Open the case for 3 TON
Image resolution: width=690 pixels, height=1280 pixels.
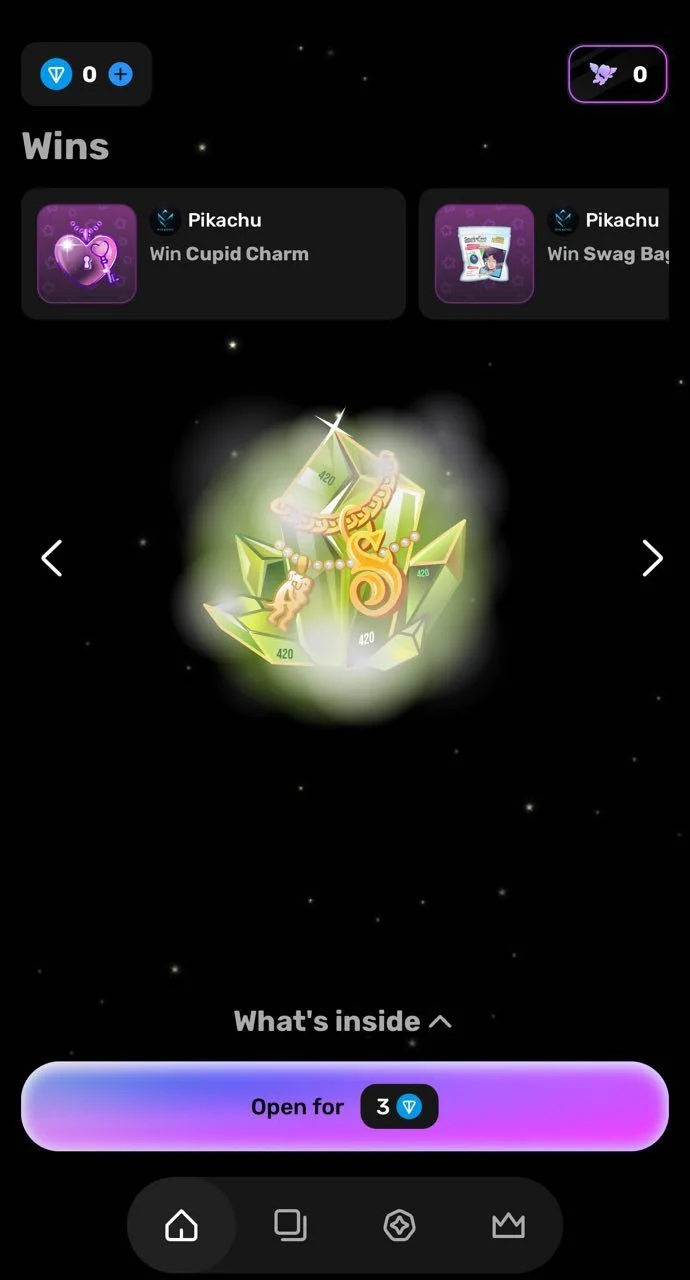point(344,1106)
